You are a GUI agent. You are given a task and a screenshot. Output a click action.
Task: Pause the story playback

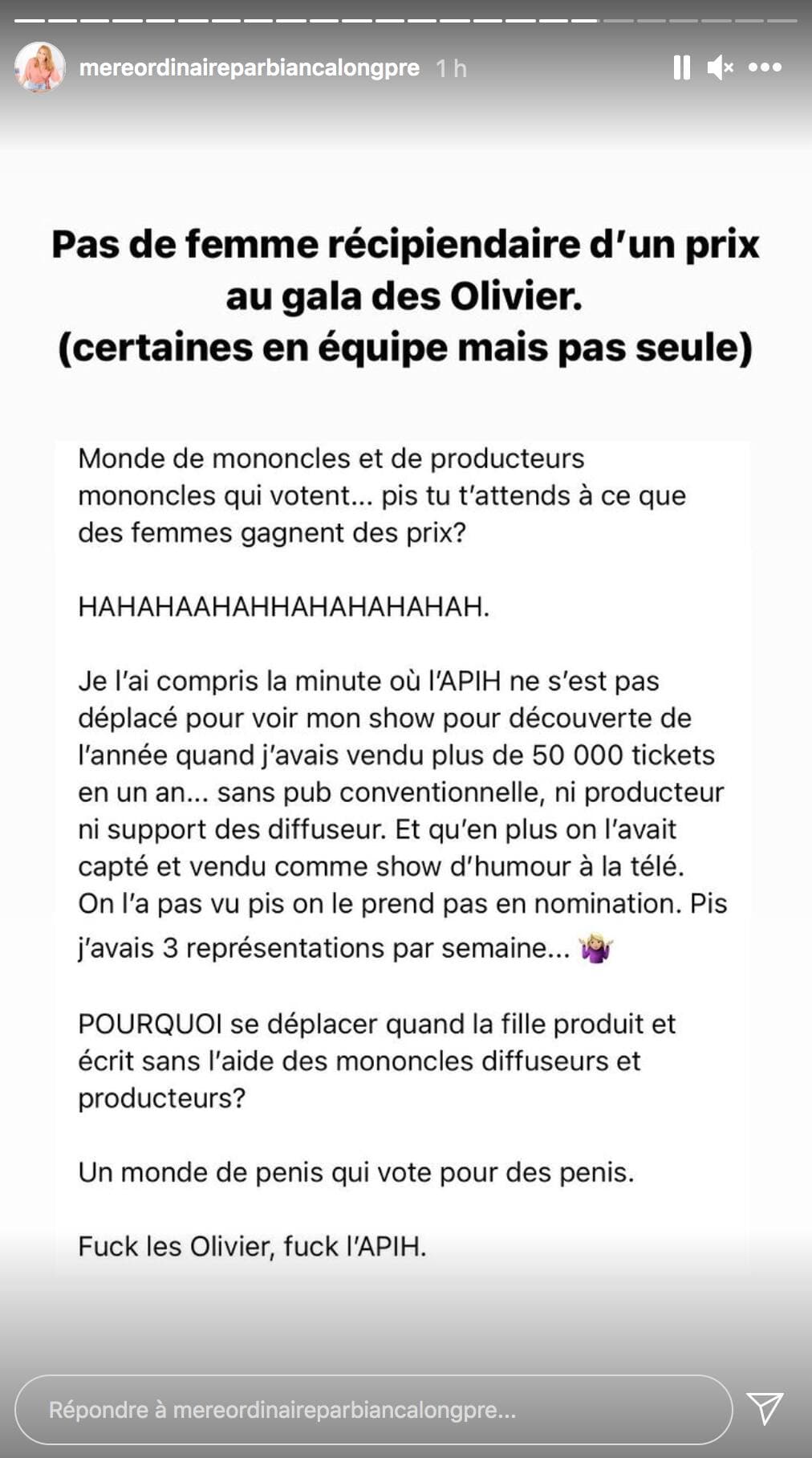tap(681, 67)
